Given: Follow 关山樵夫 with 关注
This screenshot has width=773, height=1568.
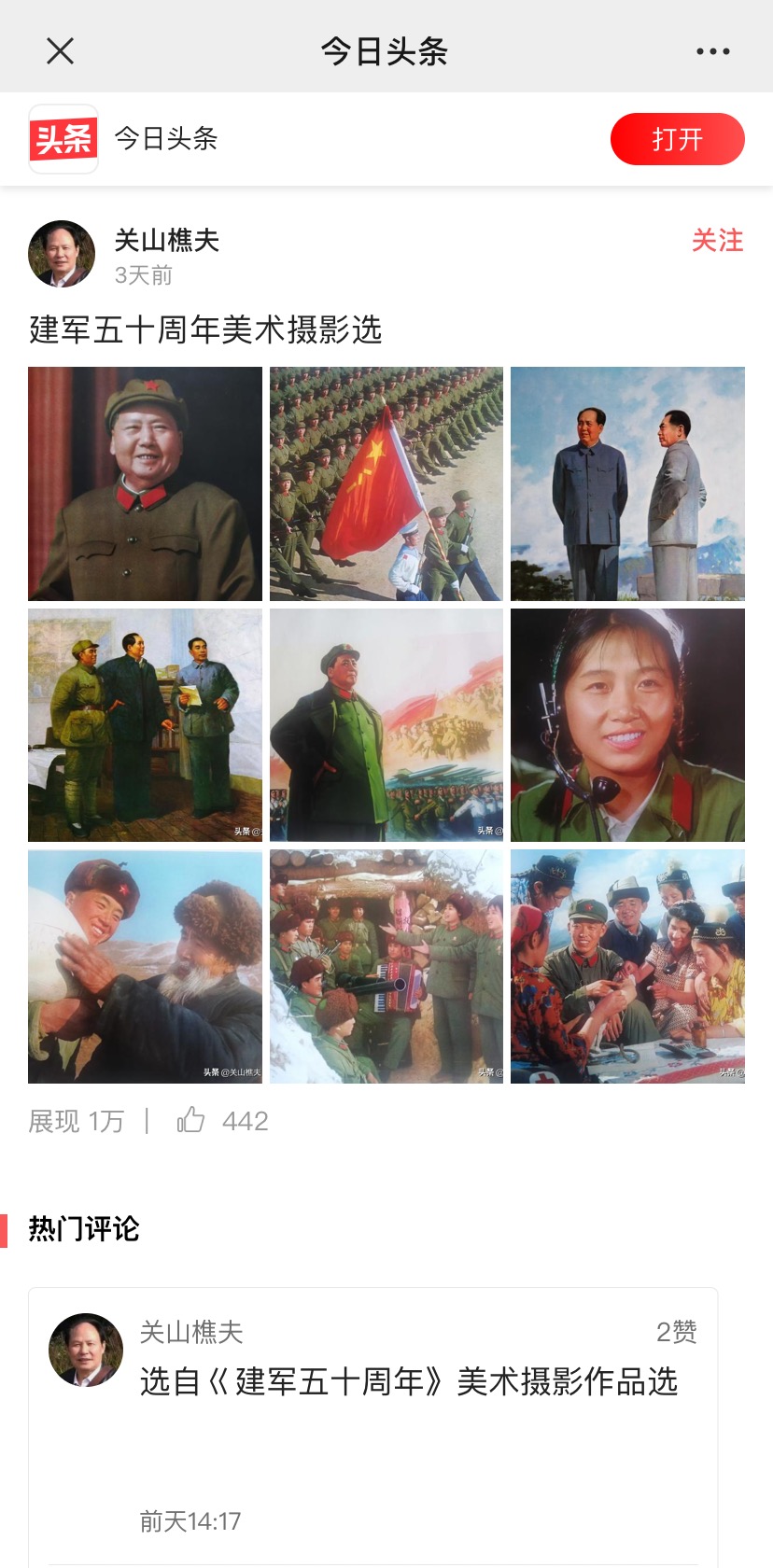Looking at the screenshot, I should click(x=717, y=241).
